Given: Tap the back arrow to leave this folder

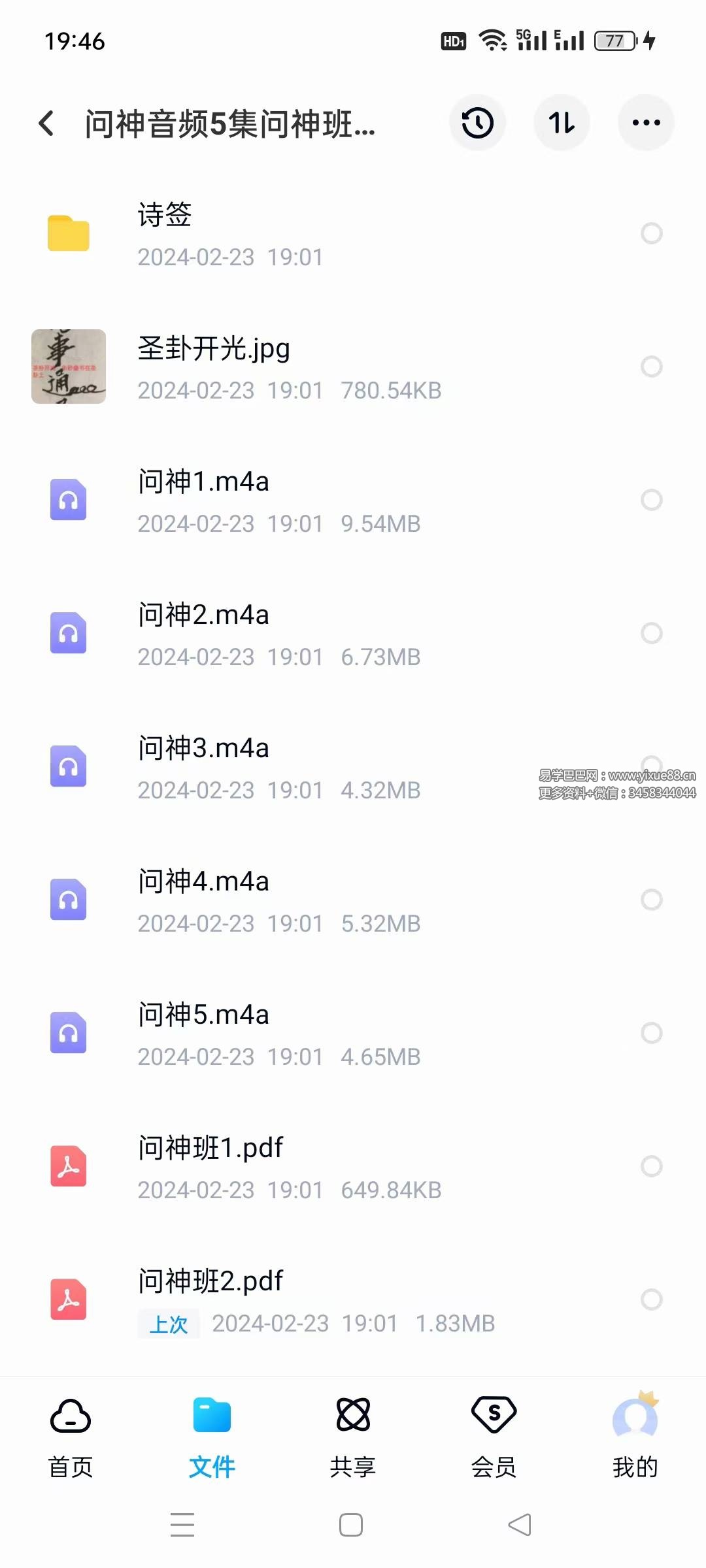Looking at the screenshot, I should point(46,123).
